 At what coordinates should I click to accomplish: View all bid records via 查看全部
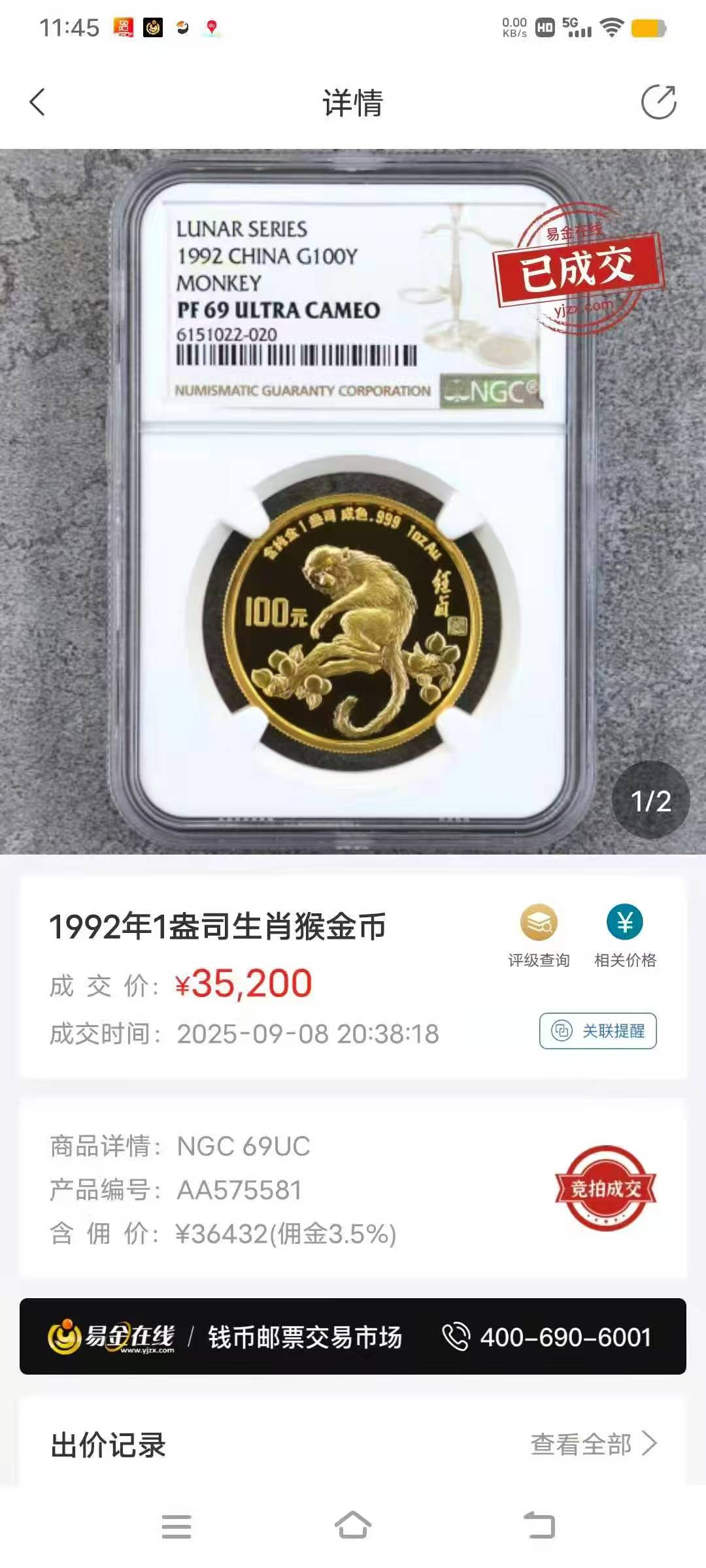(592, 1444)
